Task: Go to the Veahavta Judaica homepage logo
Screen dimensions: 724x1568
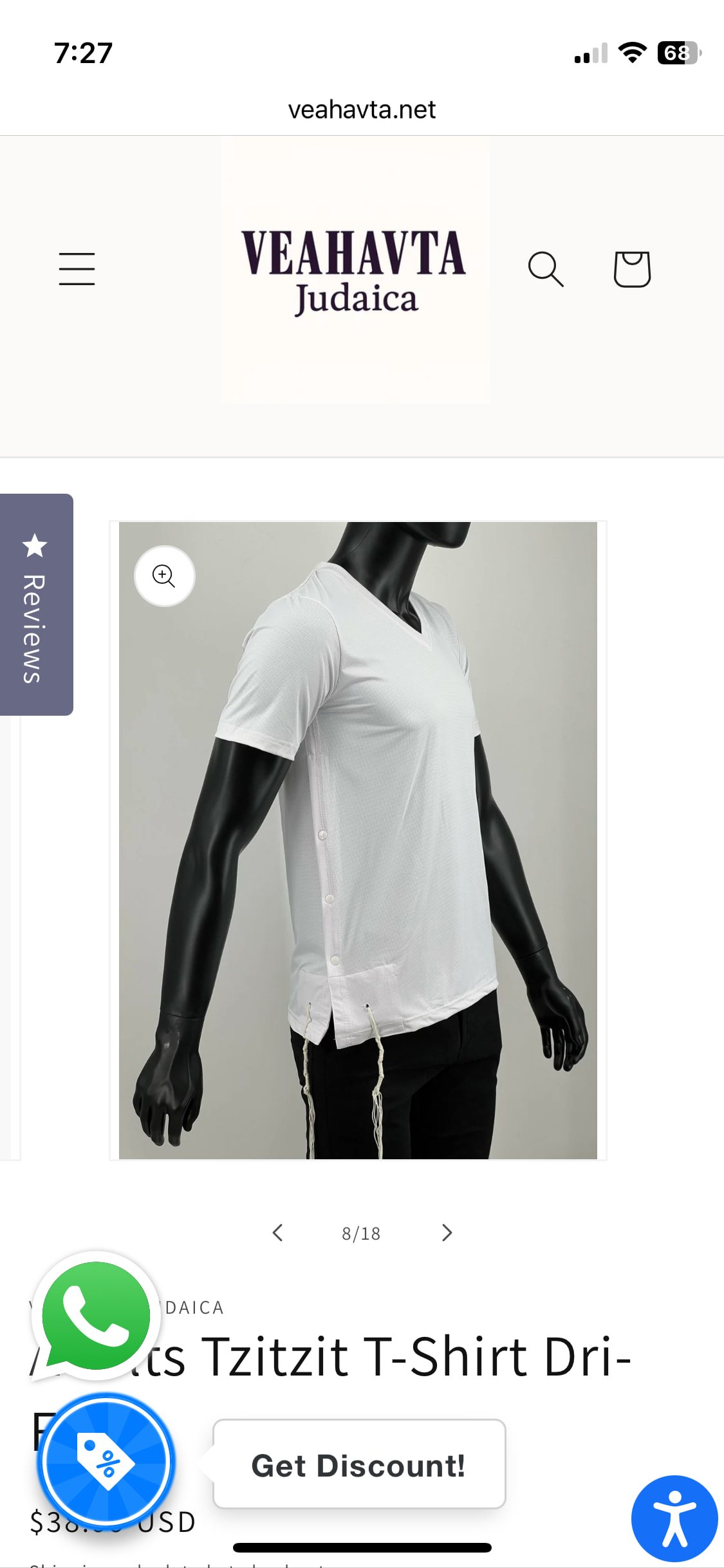Action: pyautogui.click(x=355, y=270)
